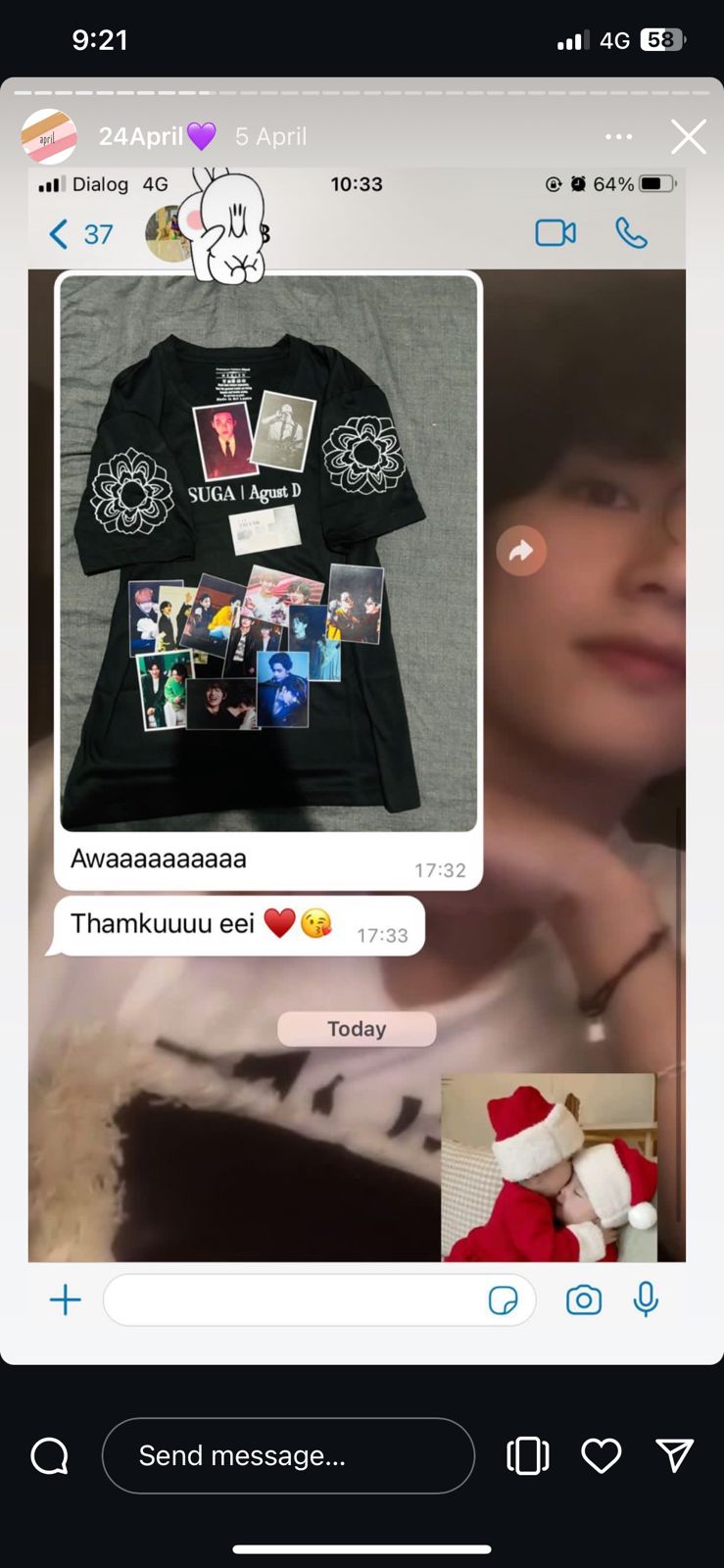Screen dimensions: 724x1568
Task: Close the story viewer
Action: 688,137
